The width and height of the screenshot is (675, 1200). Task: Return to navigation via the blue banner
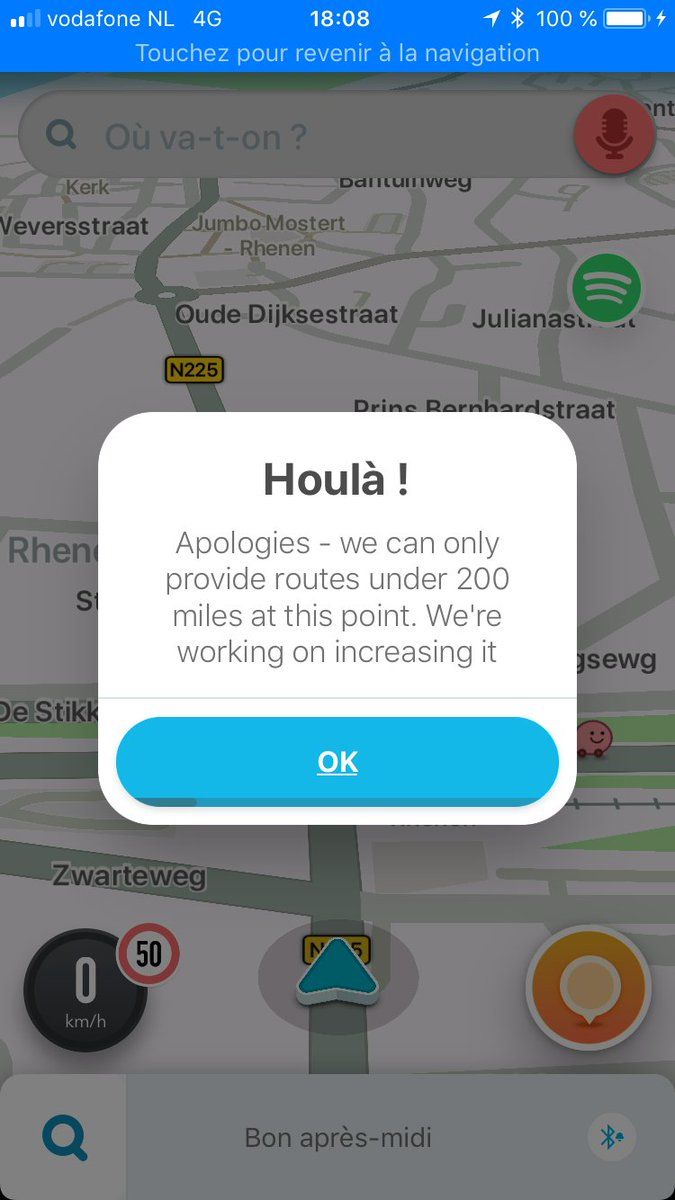click(337, 52)
